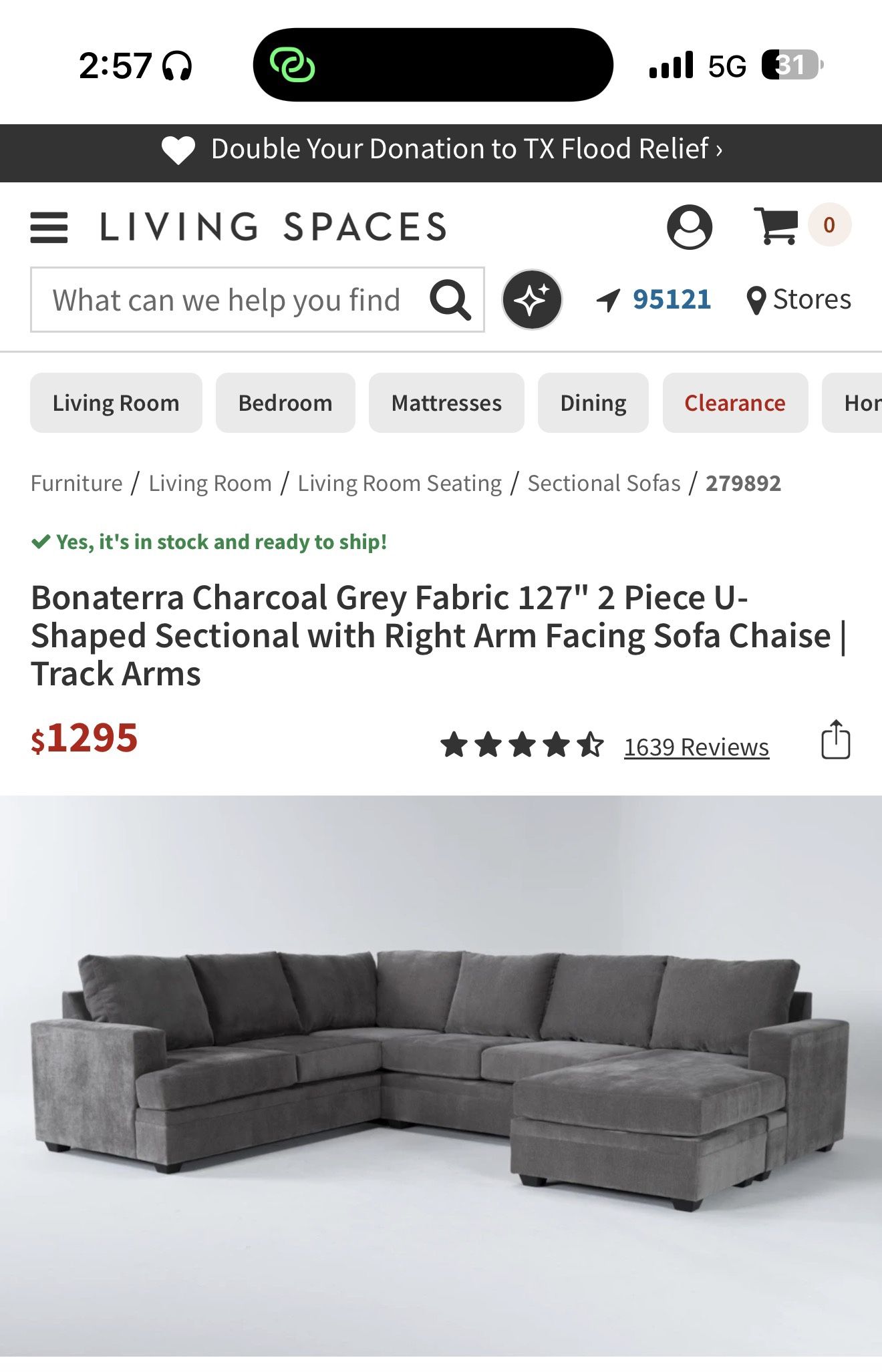Go to Sectional Sofas breadcrumb
Screen dimensions: 882x1372
(x=604, y=483)
